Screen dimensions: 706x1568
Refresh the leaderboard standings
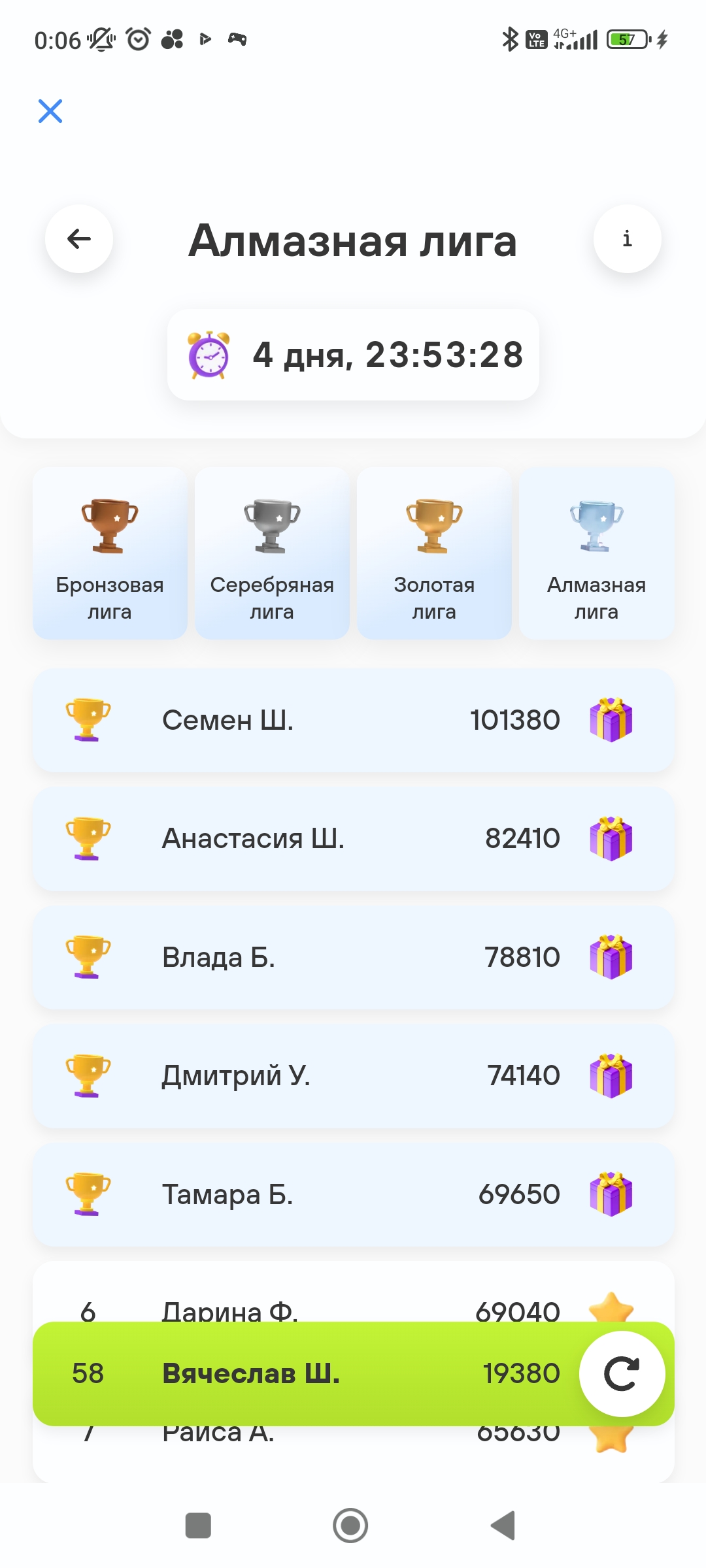point(622,1373)
